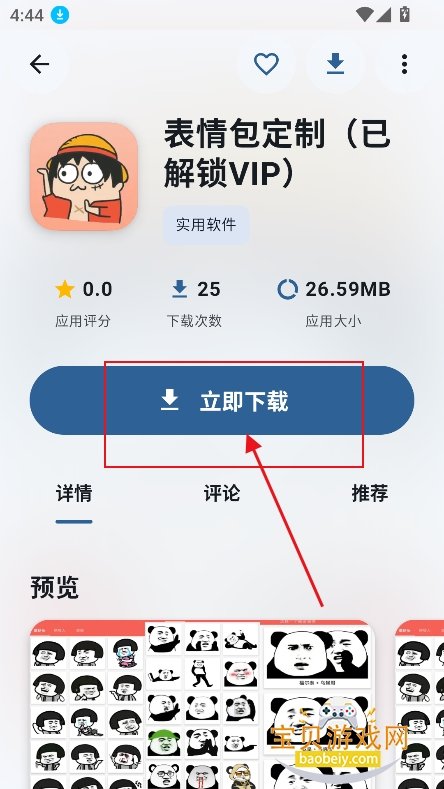Tap the 实用软件 category chip
Image resolution: width=444 pixels, height=789 pixels.
[206, 224]
